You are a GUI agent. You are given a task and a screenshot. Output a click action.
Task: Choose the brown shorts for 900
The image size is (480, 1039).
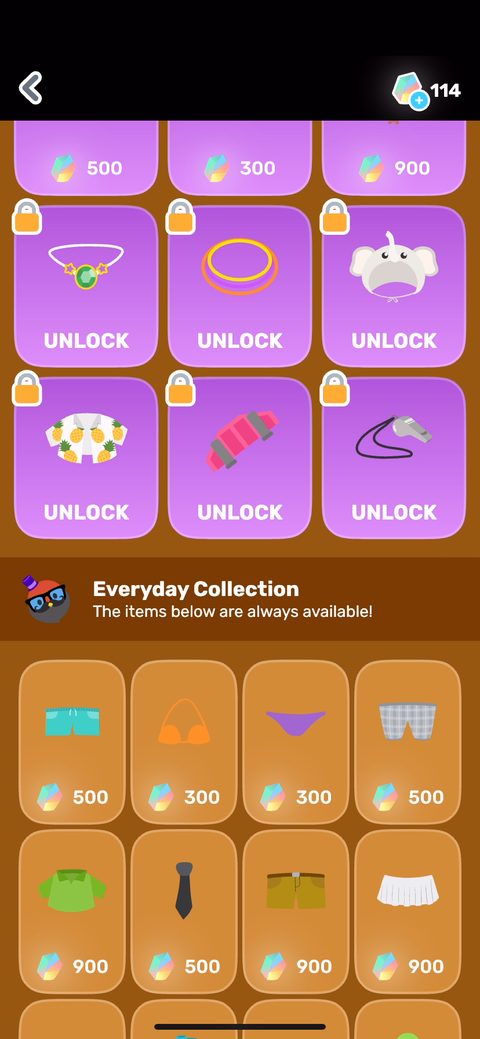(296, 912)
